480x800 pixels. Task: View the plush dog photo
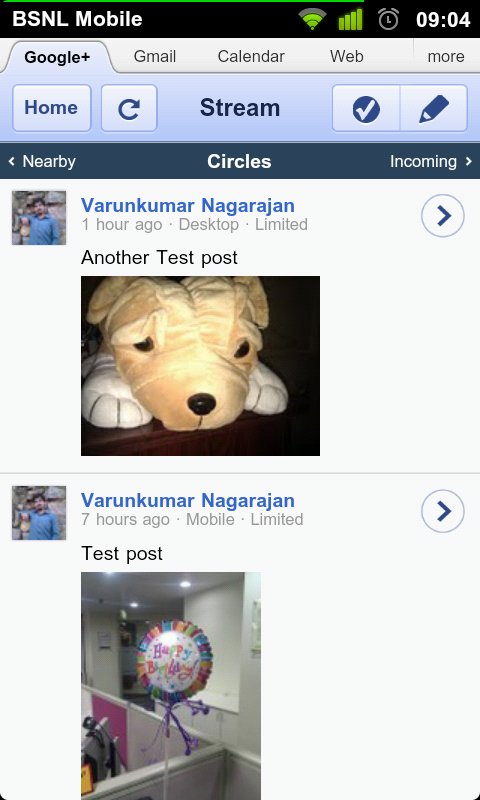click(x=200, y=366)
